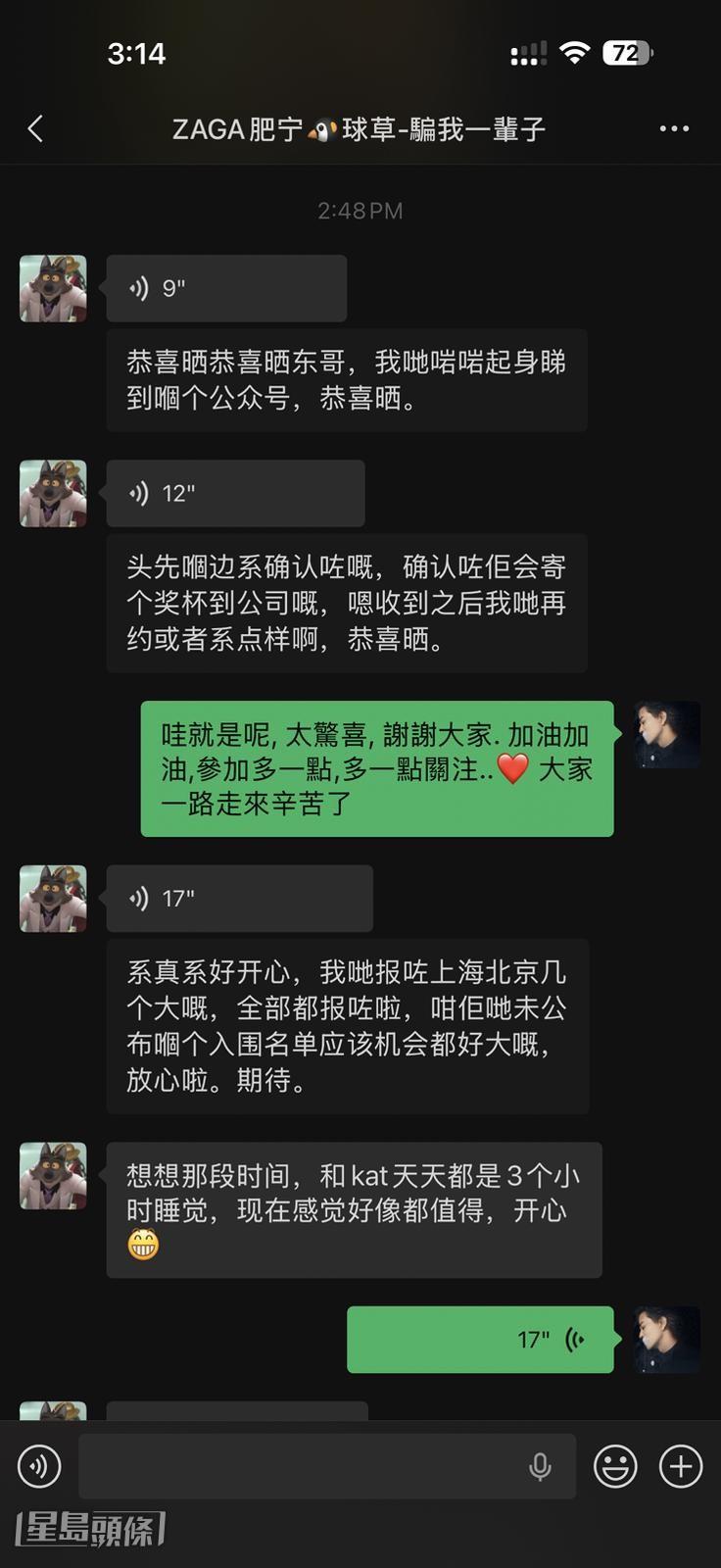Play the 12 second voice message
This screenshot has width=721, height=1568.
235,493
